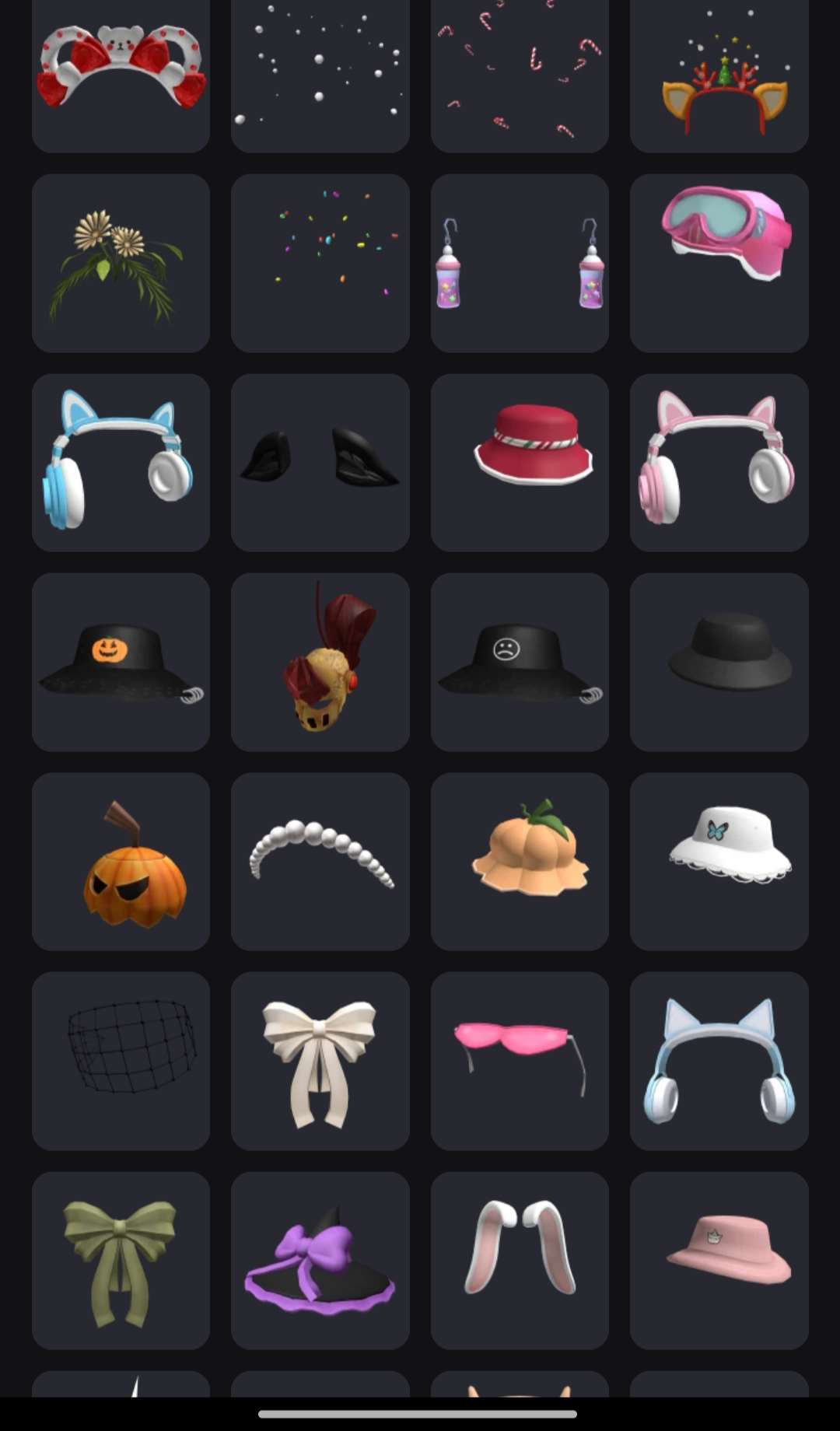The width and height of the screenshot is (840, 1431).
Task: Select the red bucket hat
Action: coord(520,462)
